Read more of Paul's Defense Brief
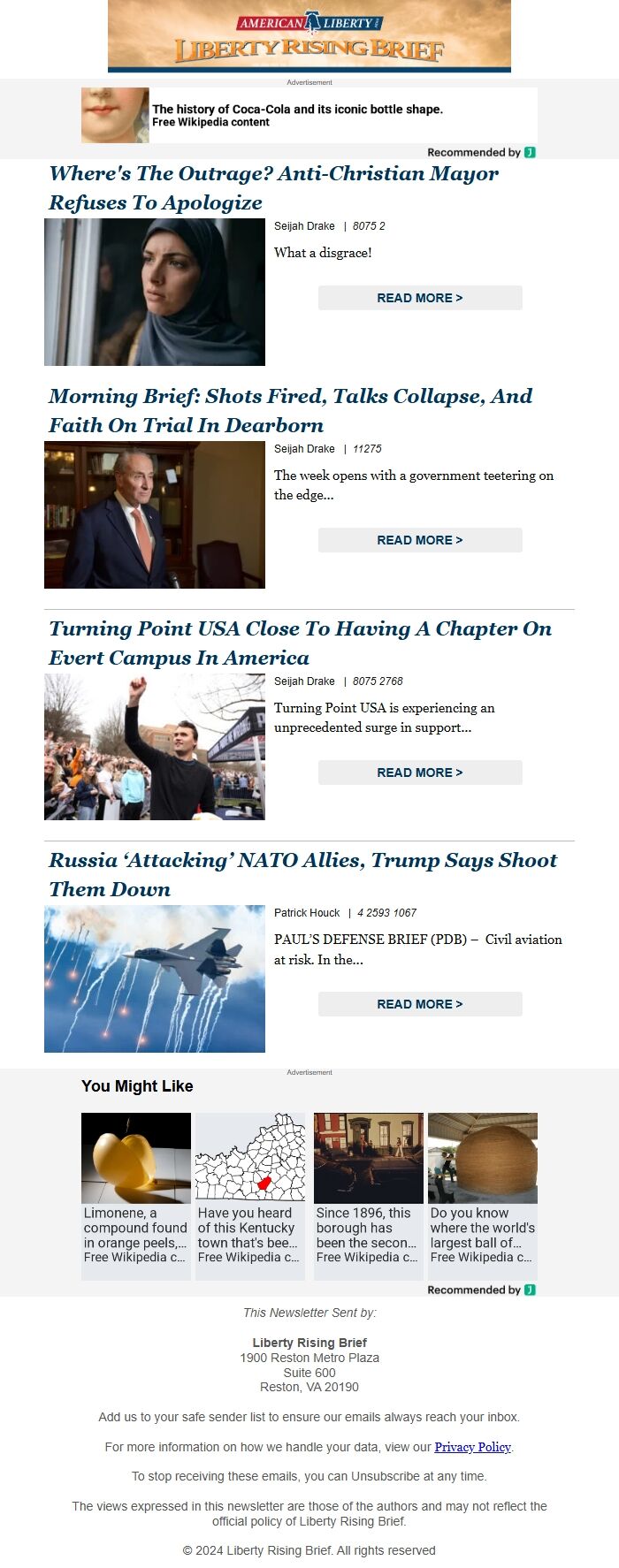The image size is (619, 1568). [420, 1004]
